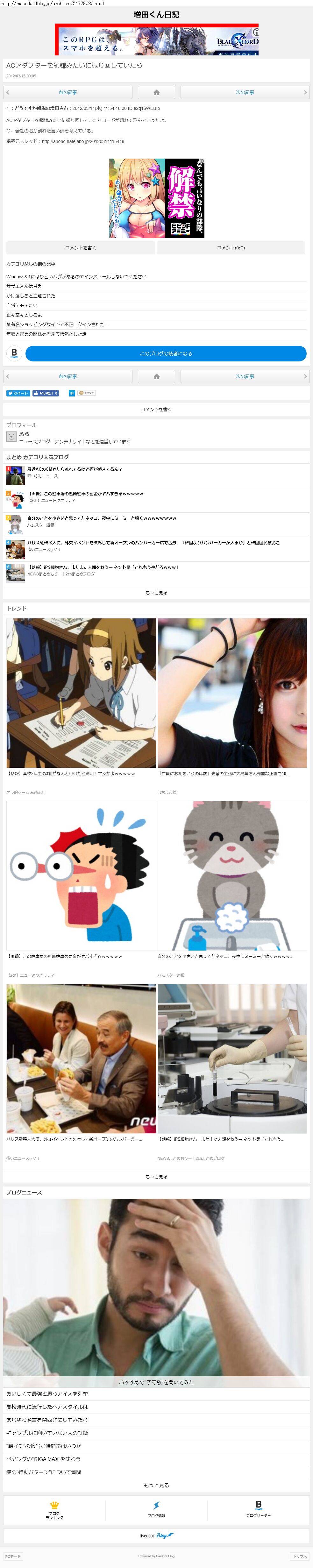
Task: Become a reader with このブログの読者になる
Action: [x=166, y=354]
